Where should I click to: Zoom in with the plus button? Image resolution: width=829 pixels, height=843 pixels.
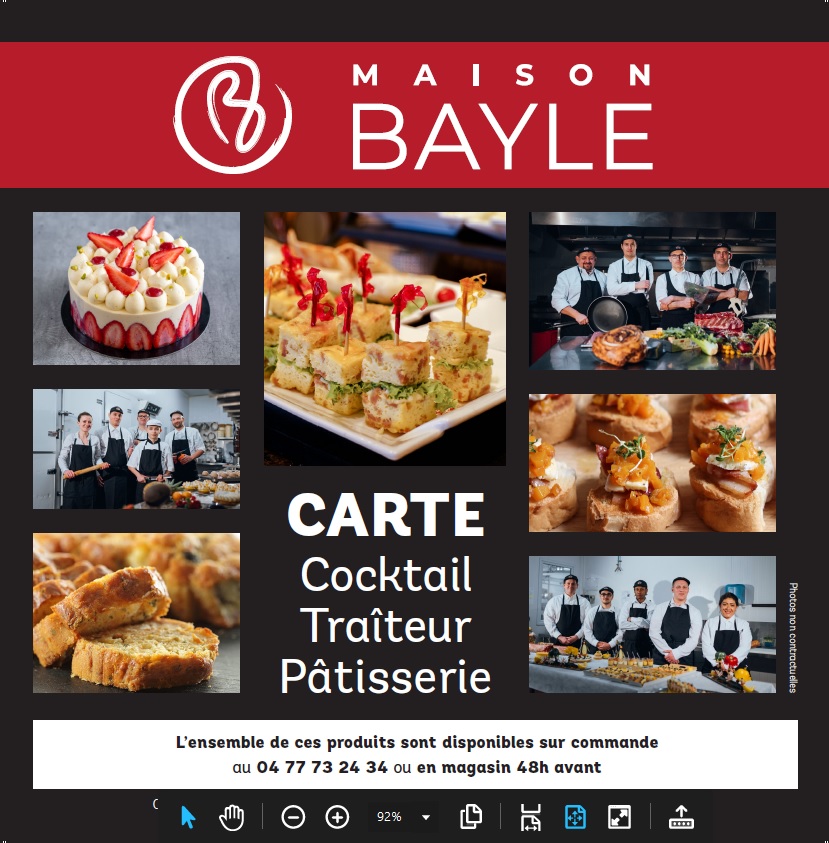coord(338,817)
